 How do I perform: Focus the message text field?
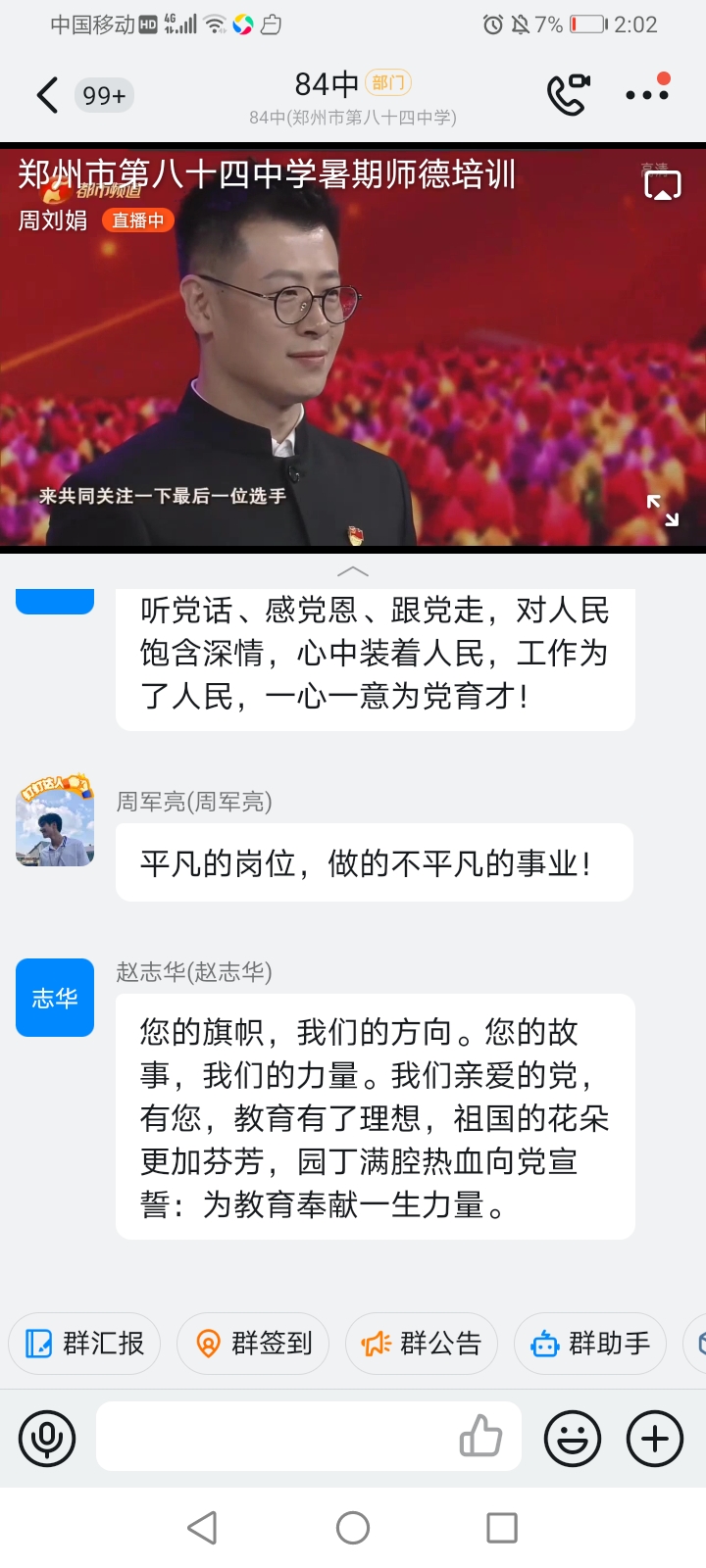275,1437
